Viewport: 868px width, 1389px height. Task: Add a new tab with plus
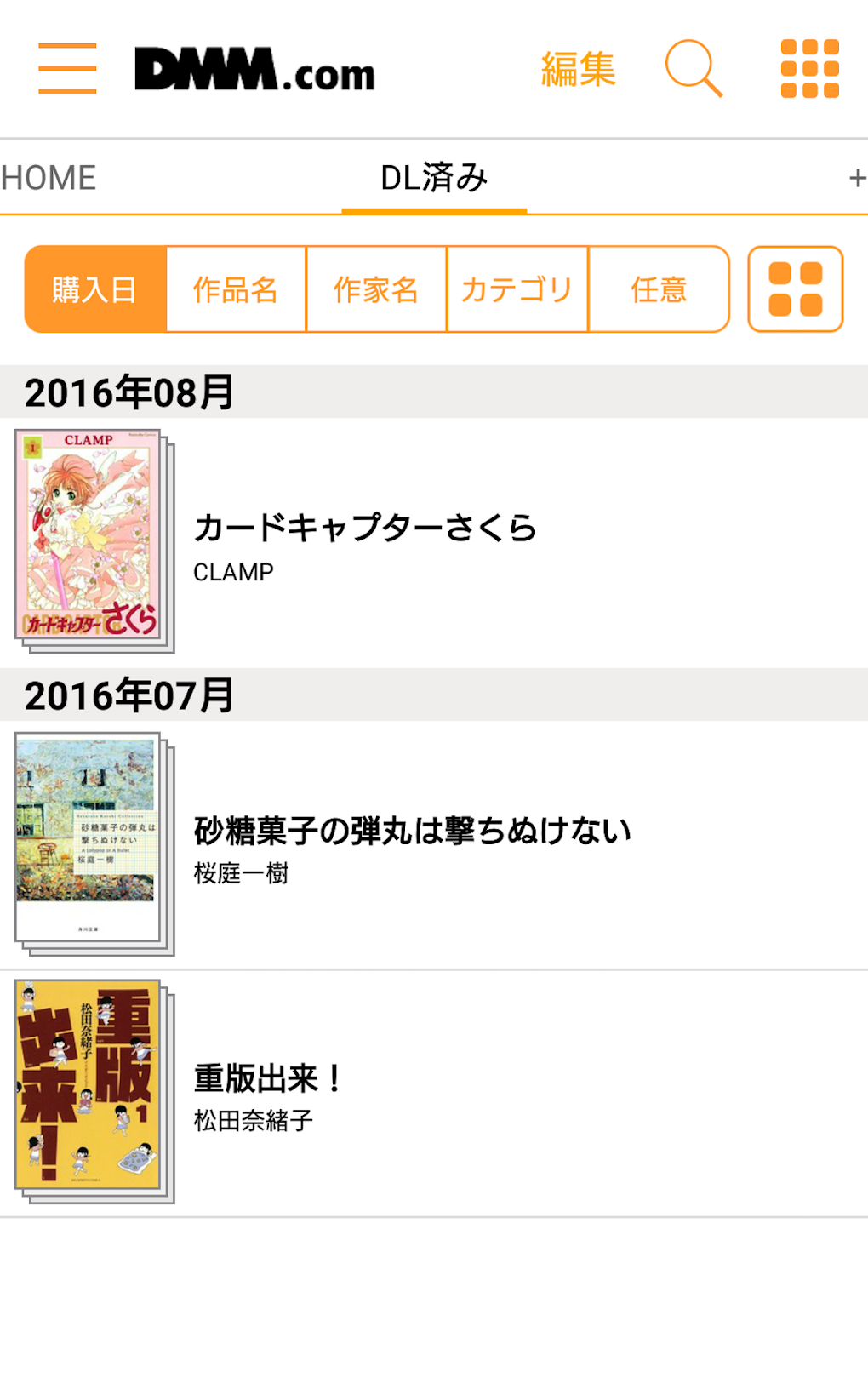(x=856, y=178)
